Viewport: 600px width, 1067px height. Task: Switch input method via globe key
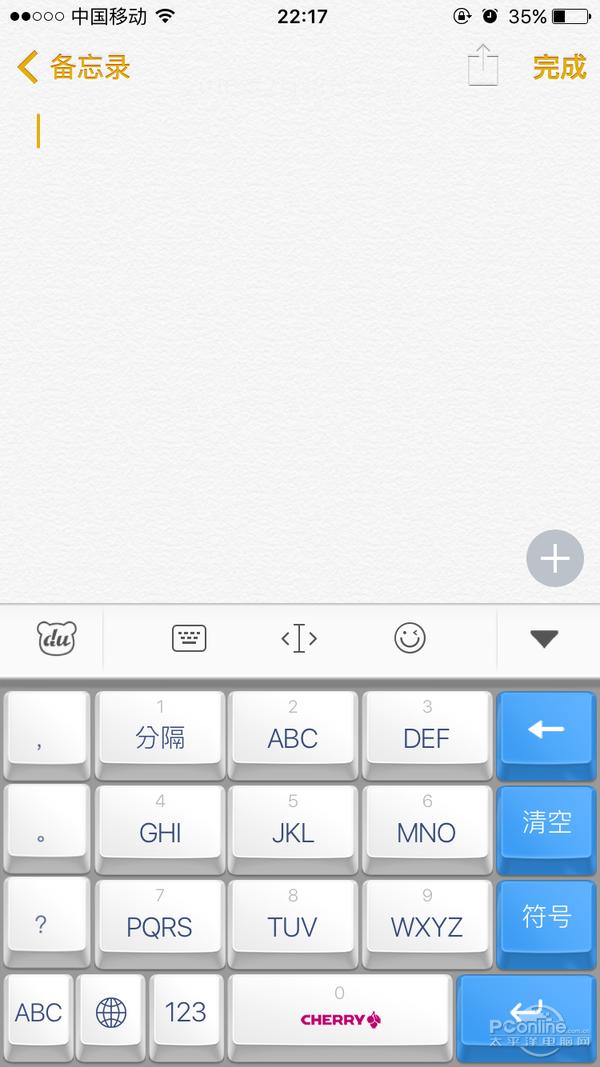[111, 1012]
